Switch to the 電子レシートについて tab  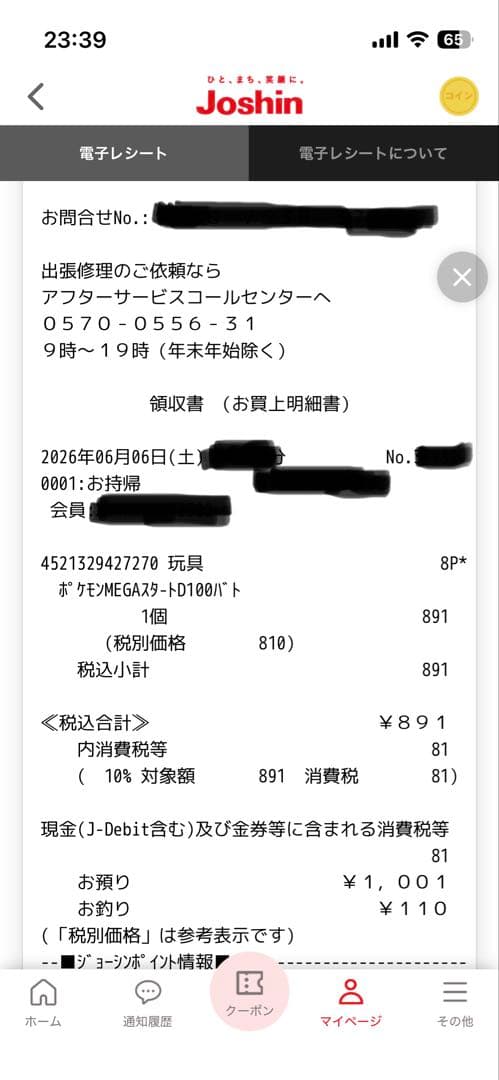click(x=374, y=153)
